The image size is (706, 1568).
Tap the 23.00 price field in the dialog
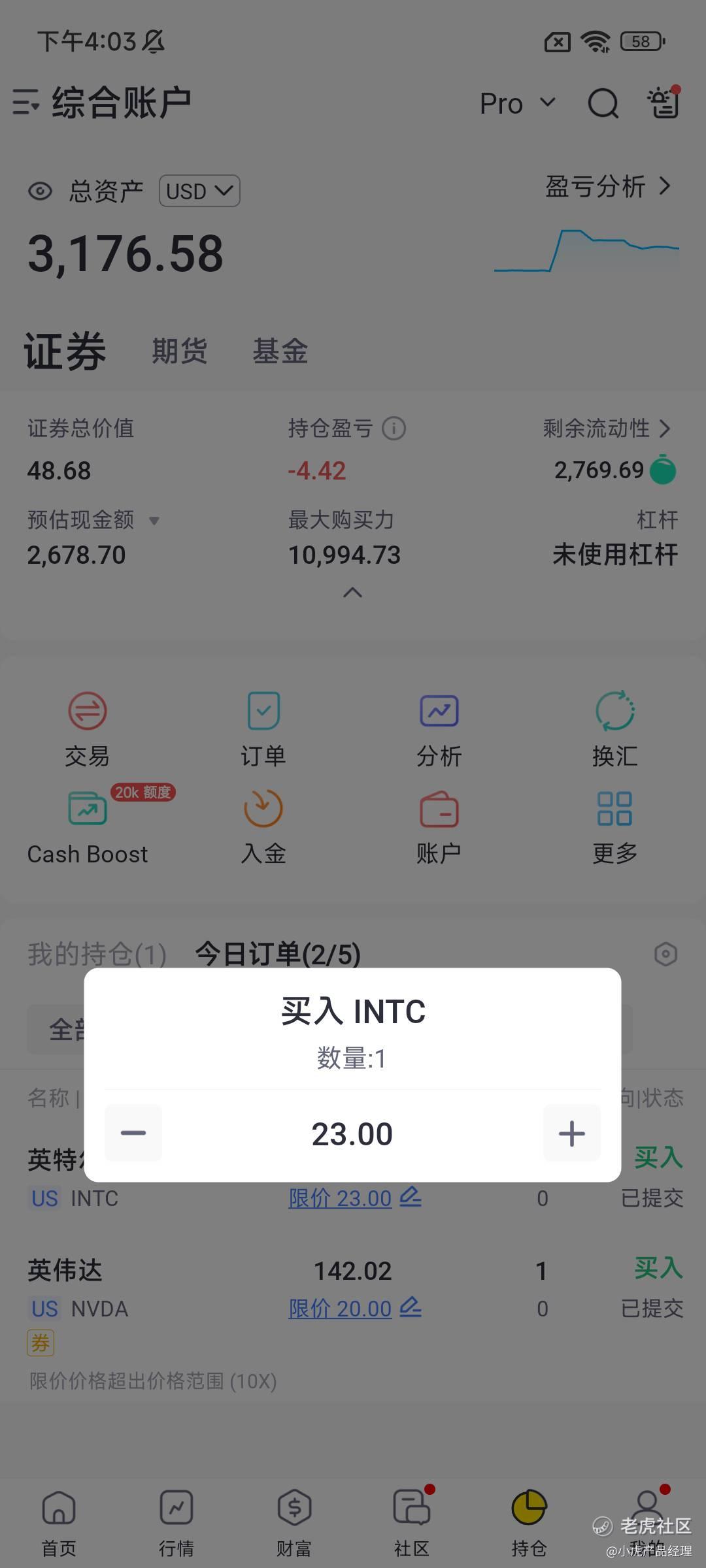coord(352,1134)
